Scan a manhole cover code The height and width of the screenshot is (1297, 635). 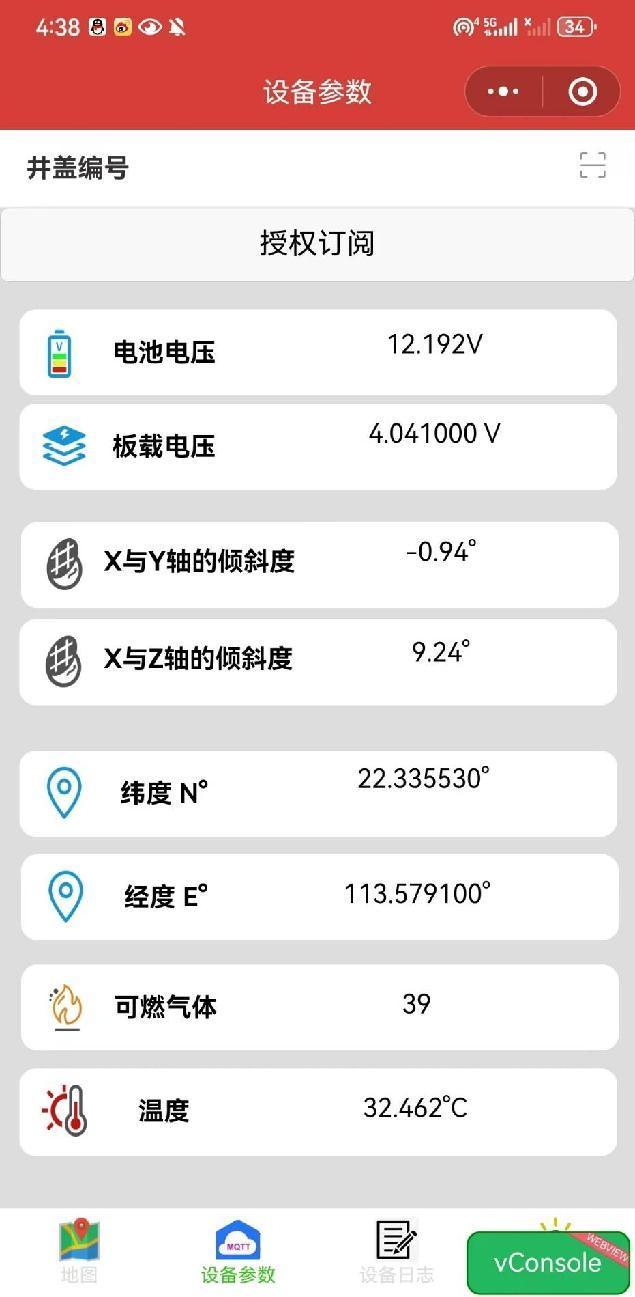(x=592, y=166)
